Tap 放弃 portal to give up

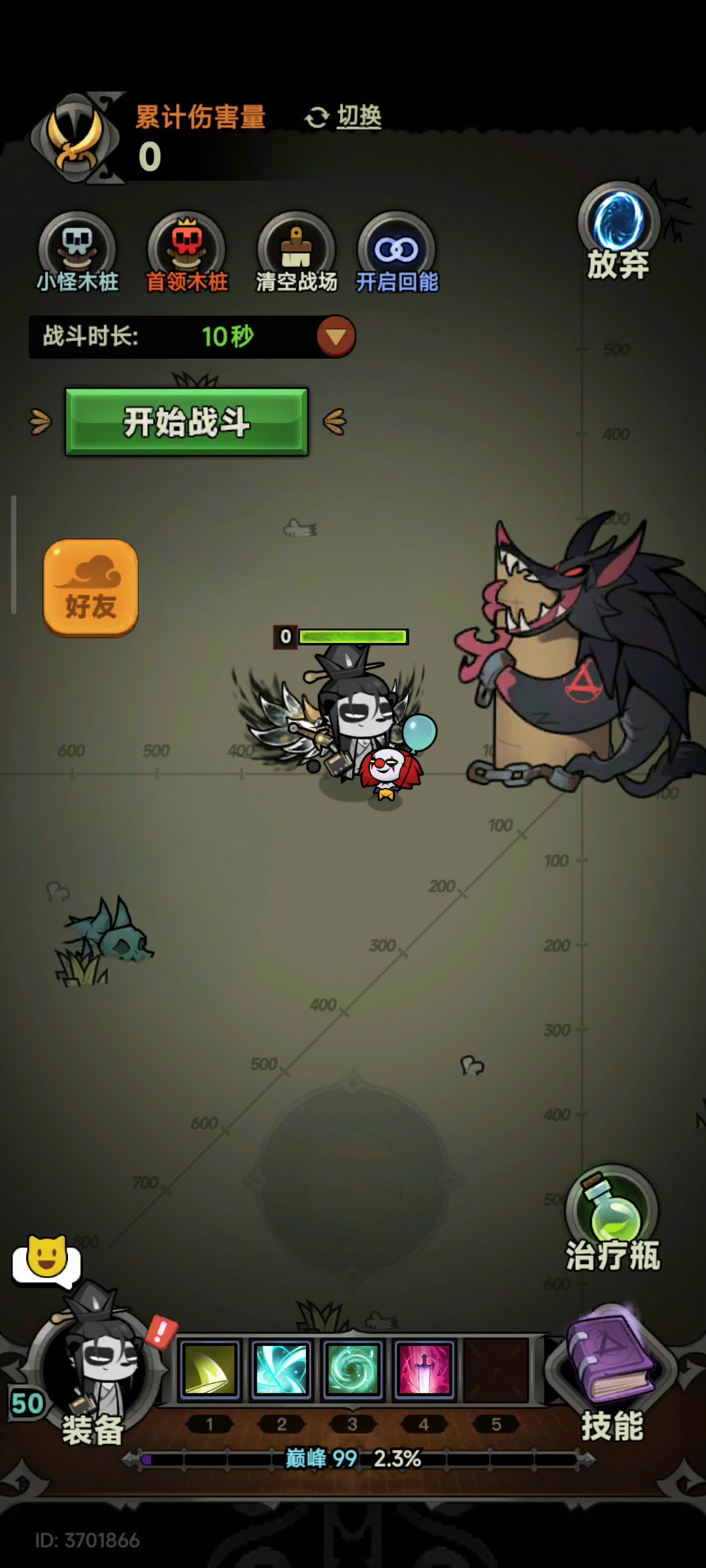[x=618, y=232]
